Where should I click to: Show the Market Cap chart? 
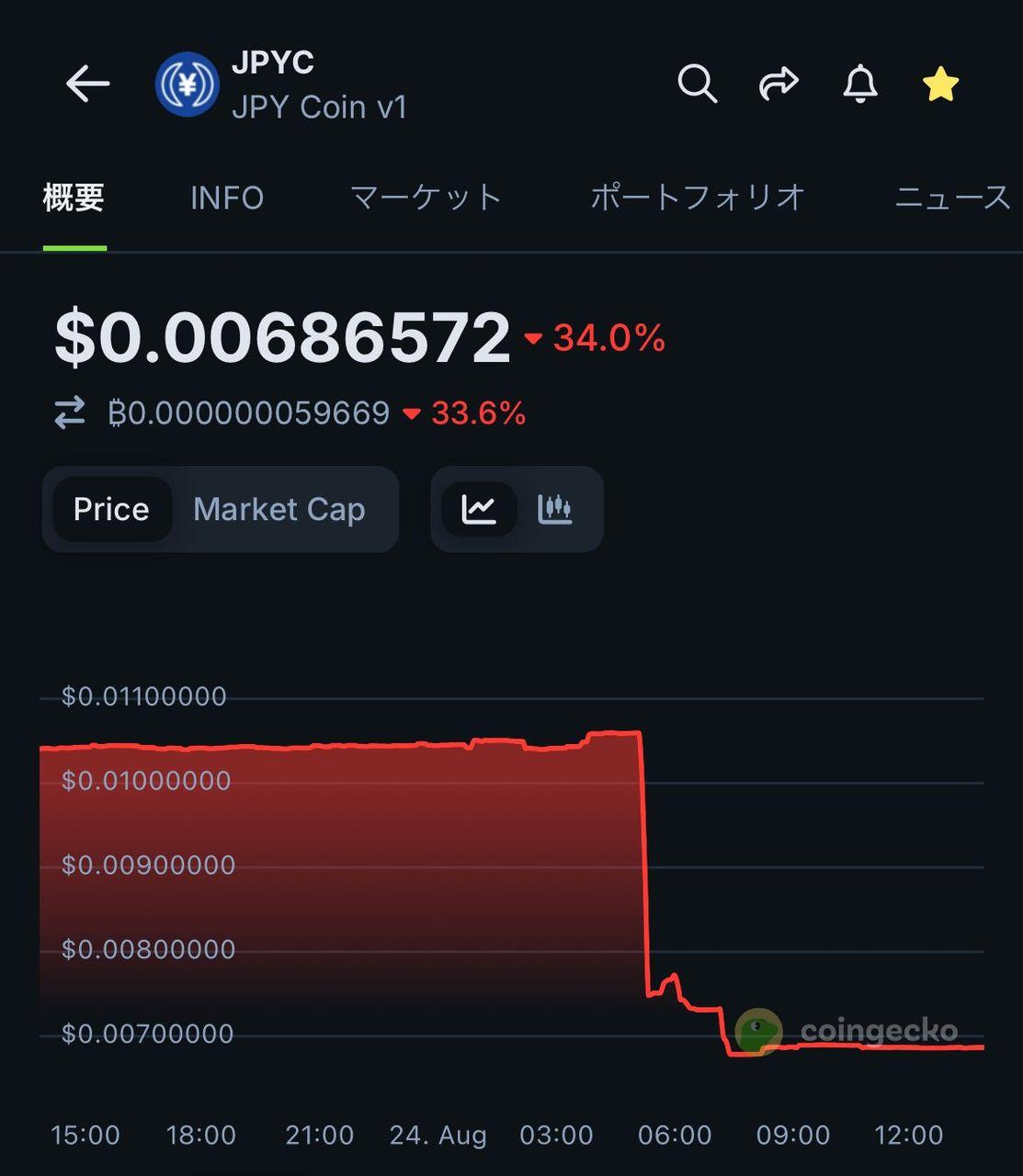(279, 509)
